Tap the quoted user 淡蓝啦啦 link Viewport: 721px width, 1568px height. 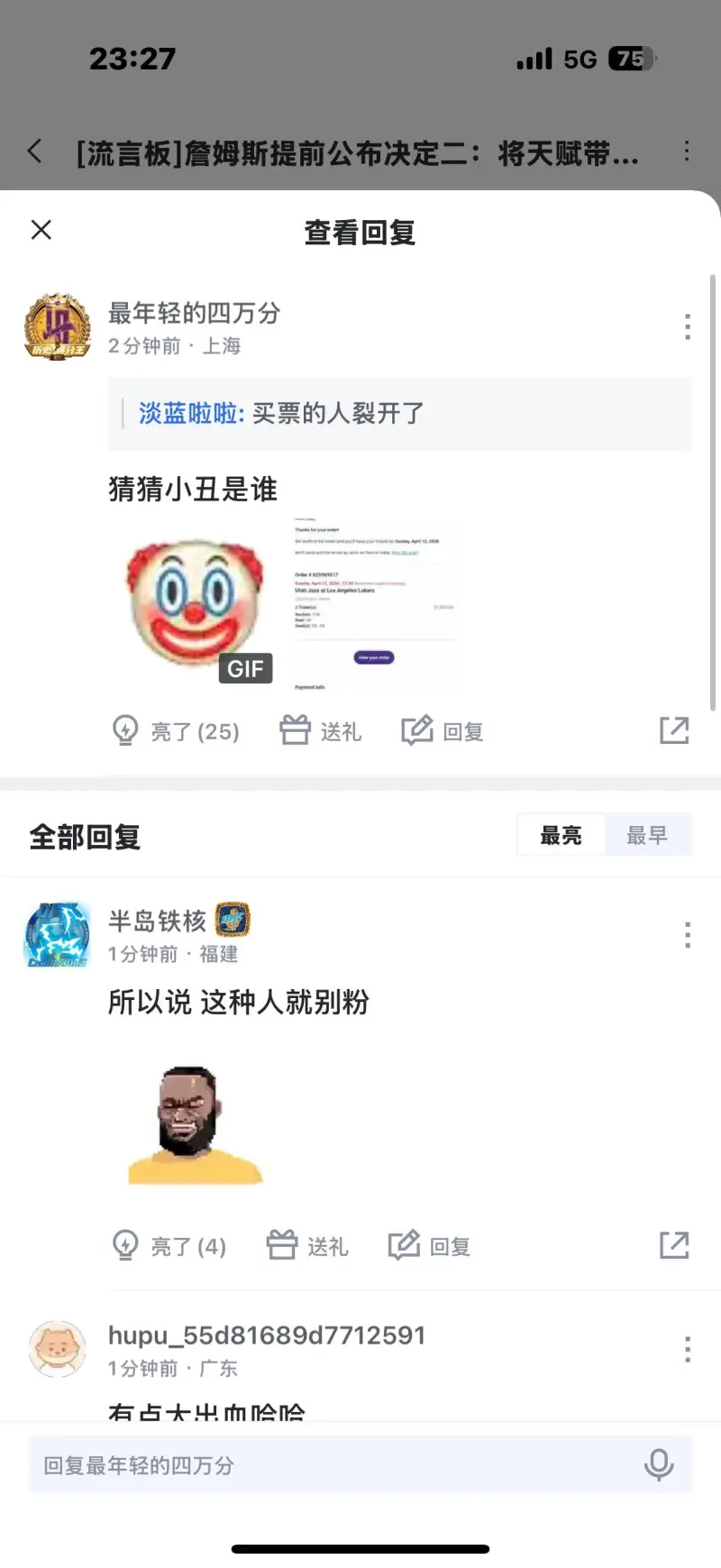tap(190, 414)
